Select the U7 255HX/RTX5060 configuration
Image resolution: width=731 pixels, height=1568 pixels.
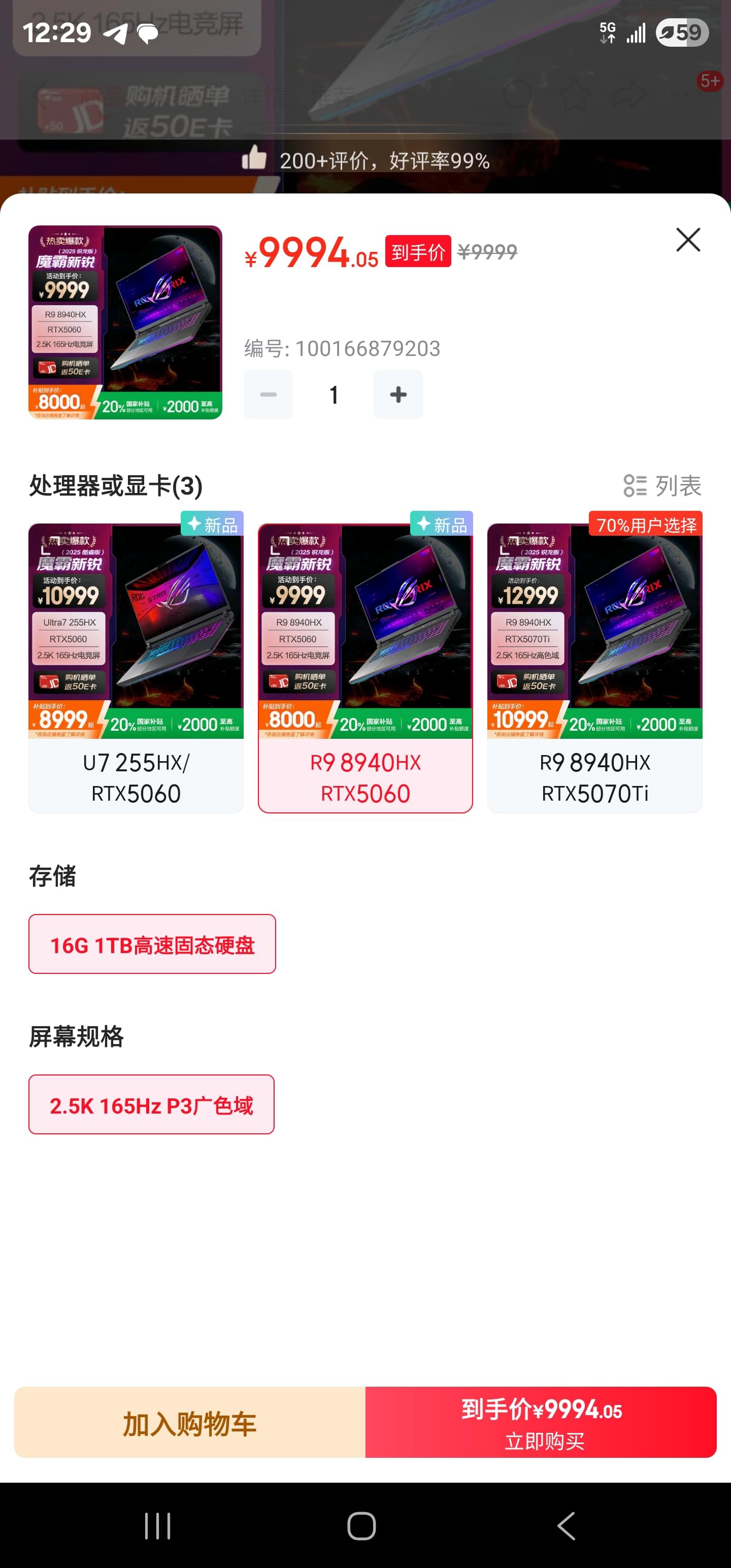click(136, 668)
